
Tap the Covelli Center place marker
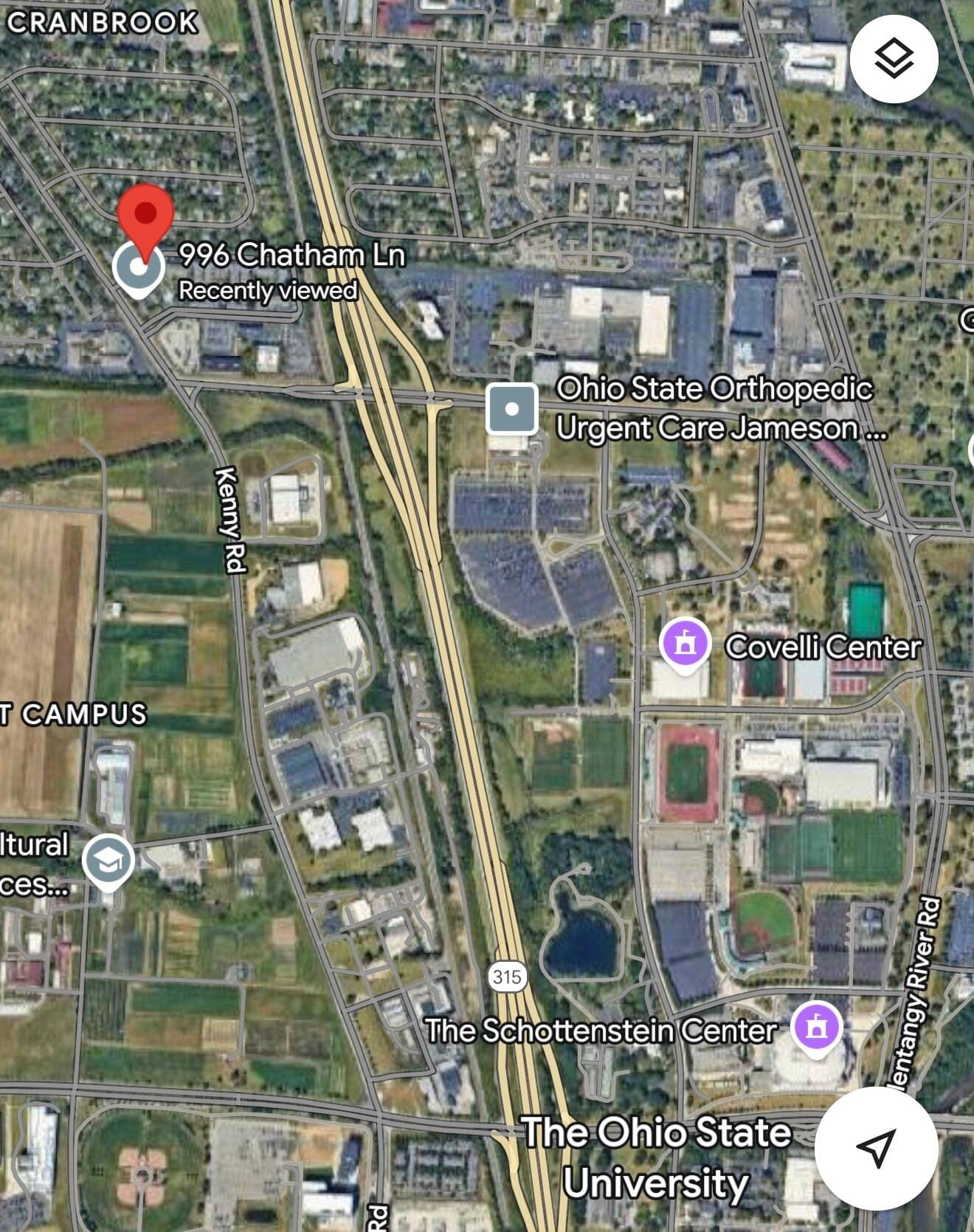coord(685,644)
